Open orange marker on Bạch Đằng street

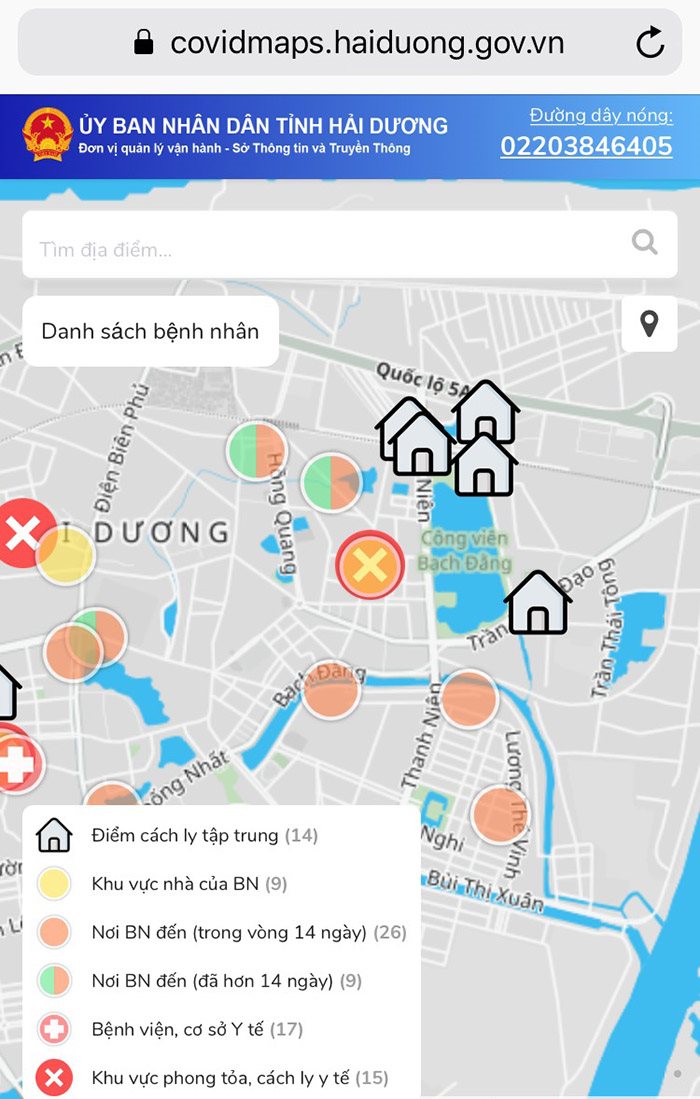(x=331, y=689)
